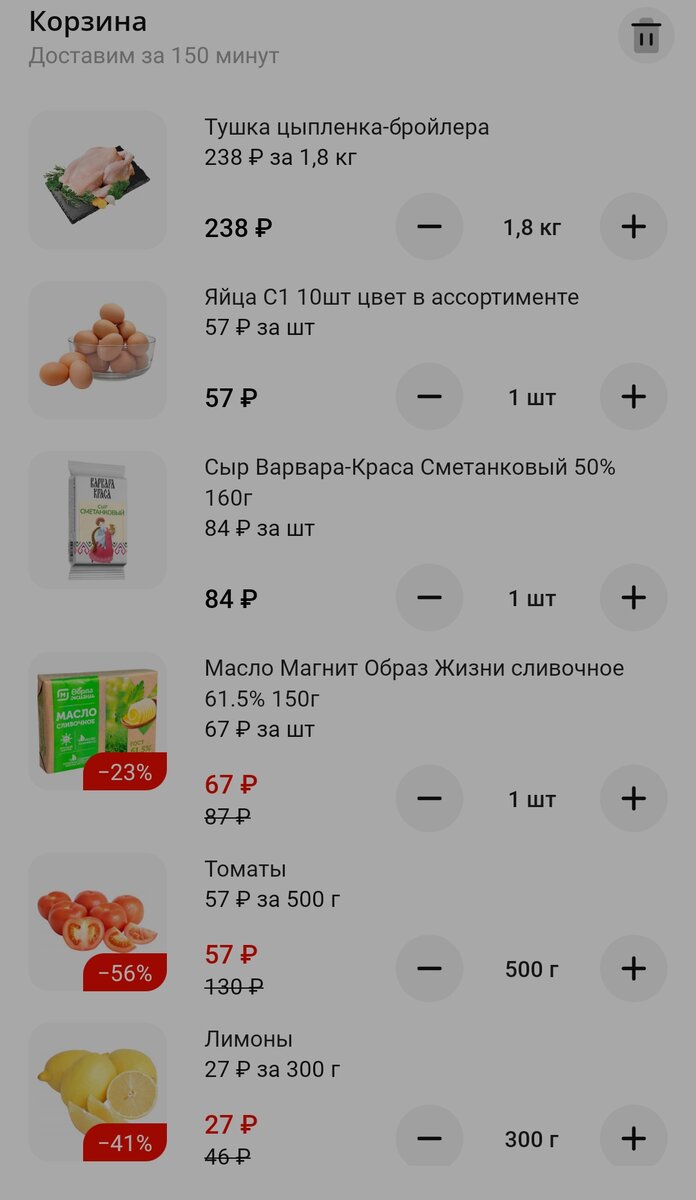696x1200 pixels.
Task: Decrease the amount of Лимоны
Action: 430,1139
